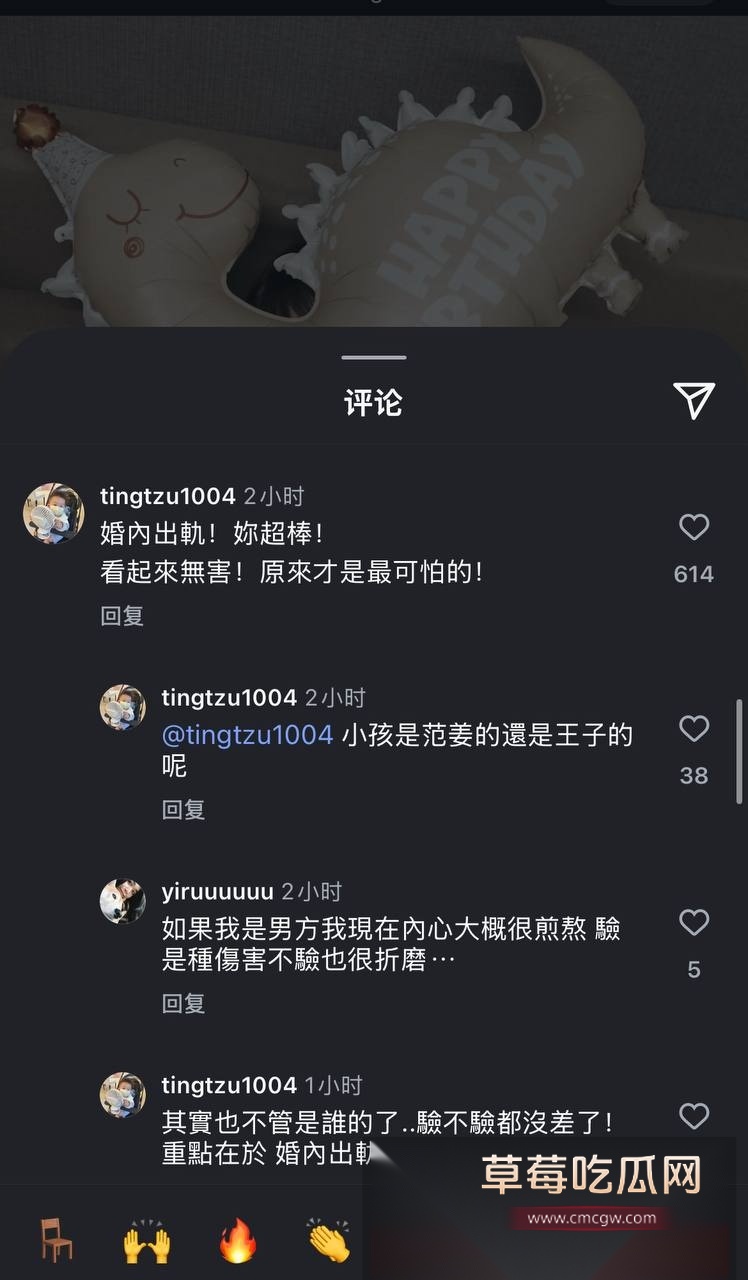The height and width of the screenshot is (1280, 748).
Task: Like yiruuuuuu's comment
Action: pos(693,923)
